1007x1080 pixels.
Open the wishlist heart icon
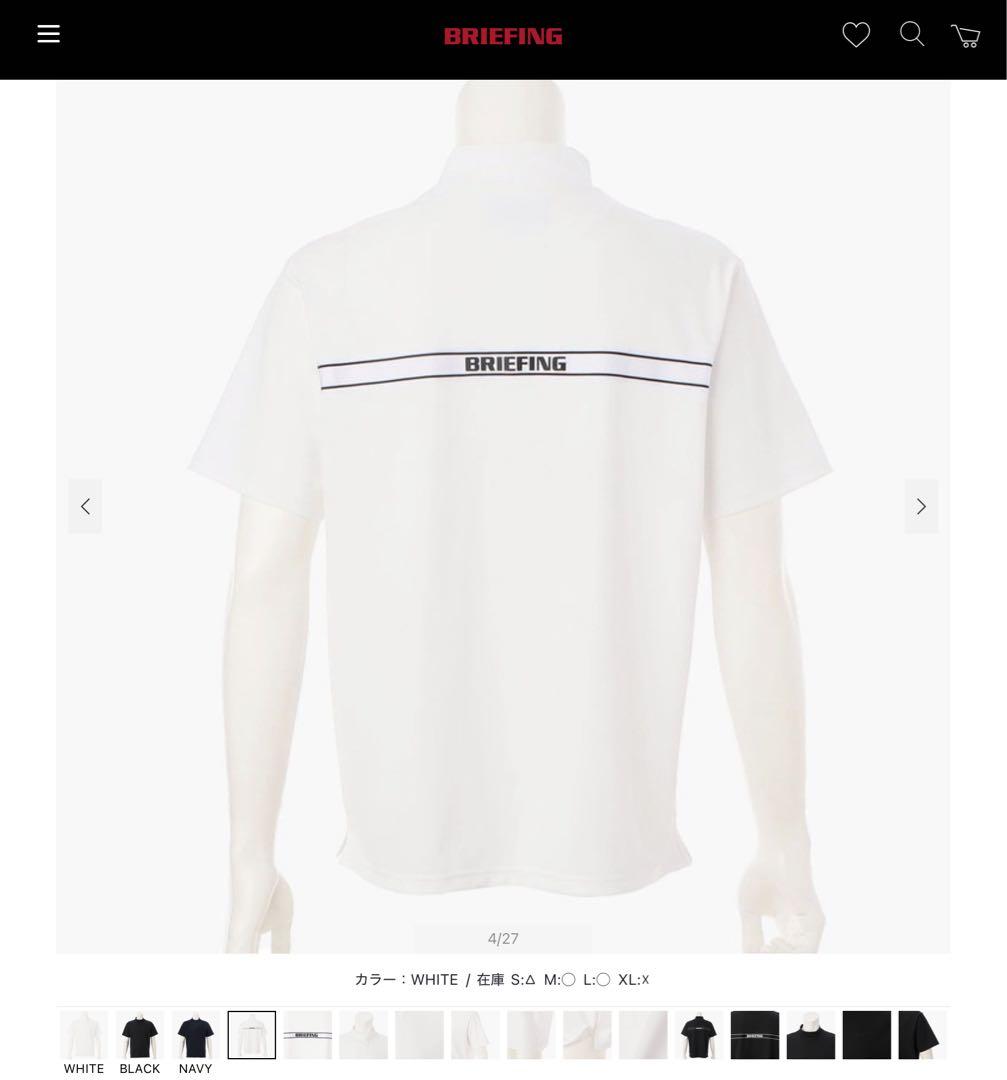coord(856,34)
